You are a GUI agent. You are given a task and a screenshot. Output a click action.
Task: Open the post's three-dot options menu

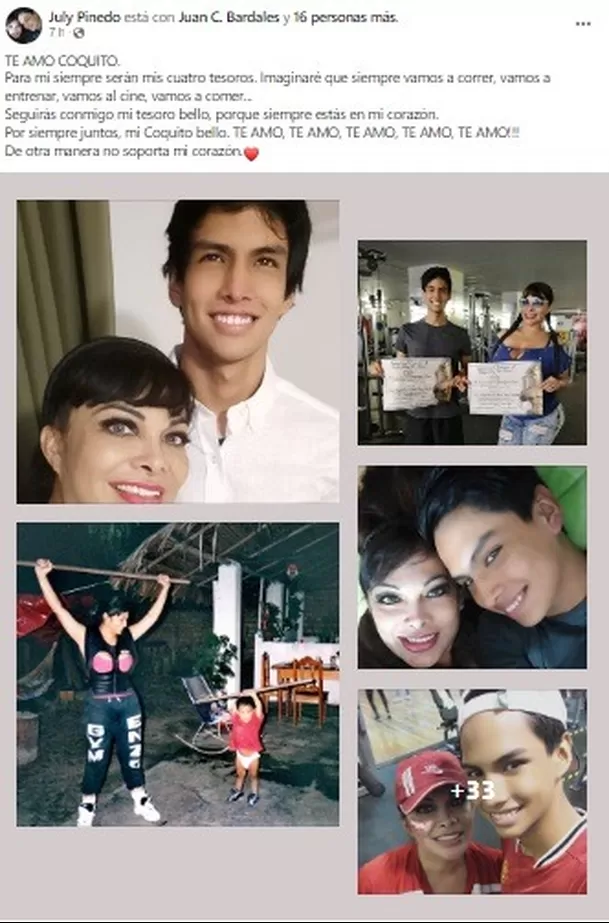point(583,22)
